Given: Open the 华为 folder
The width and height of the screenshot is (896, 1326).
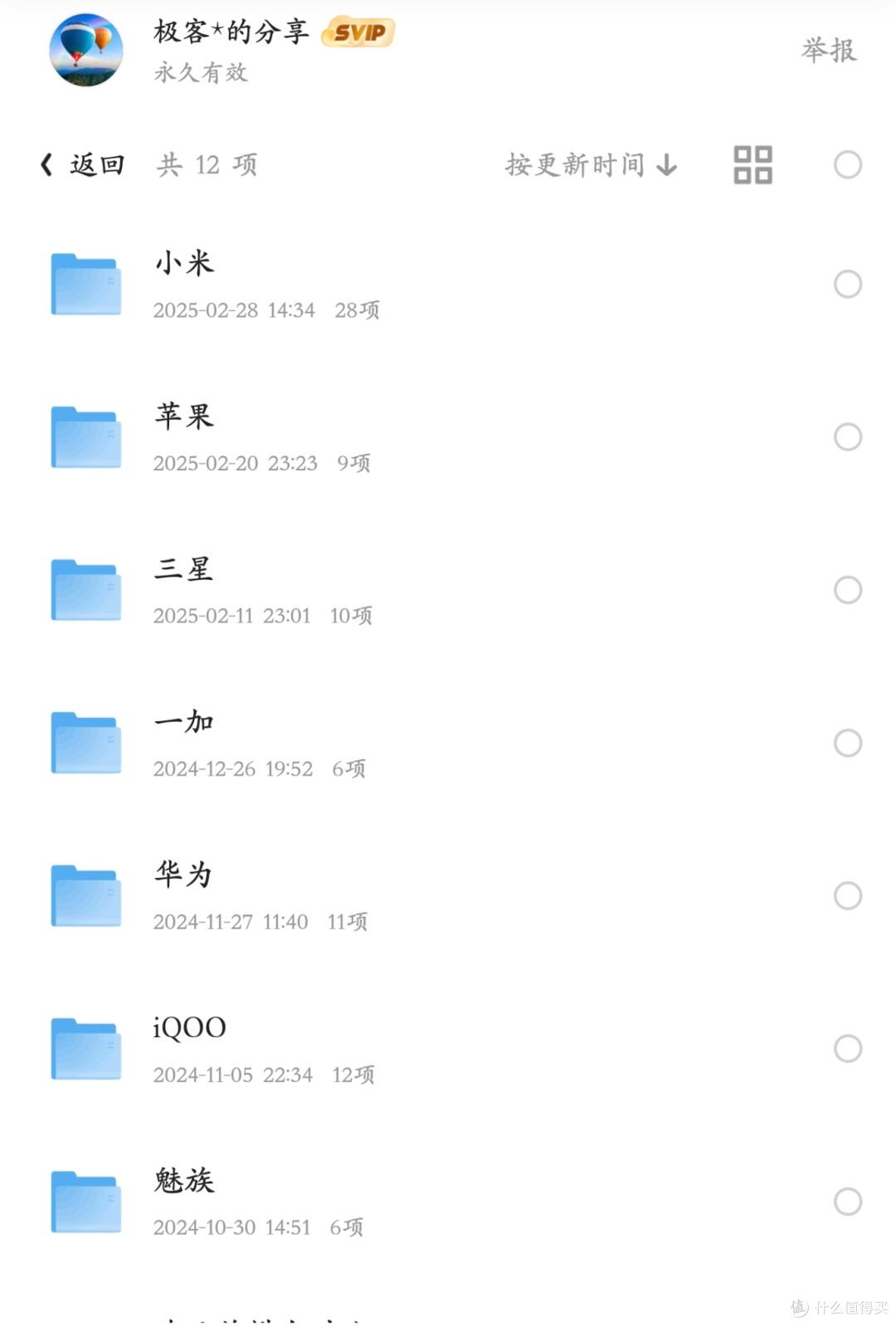Looking at the screenshot, I should [x=184, y=875].
